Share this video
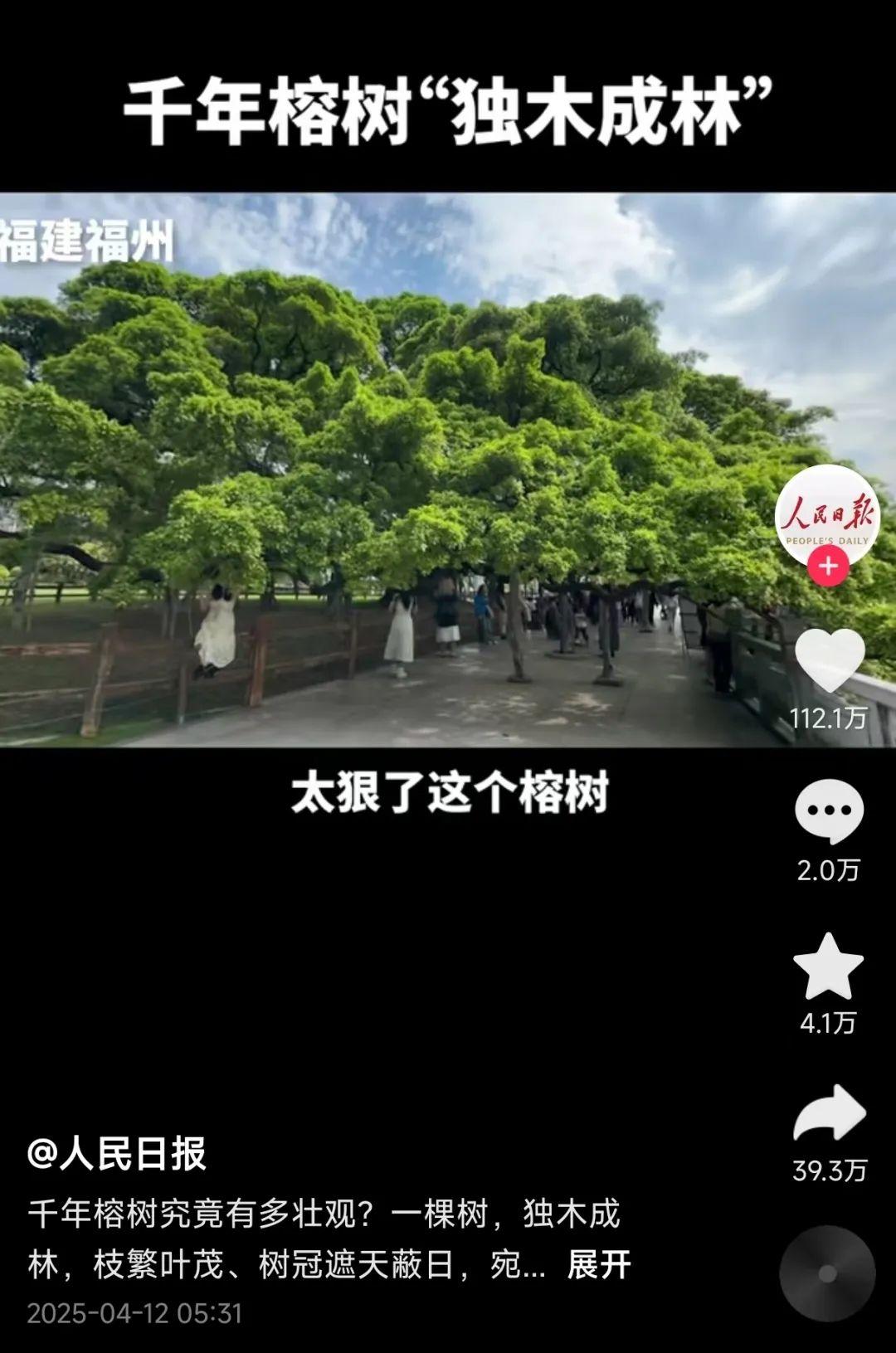 pyautogui.click(x=830, y=1114)
